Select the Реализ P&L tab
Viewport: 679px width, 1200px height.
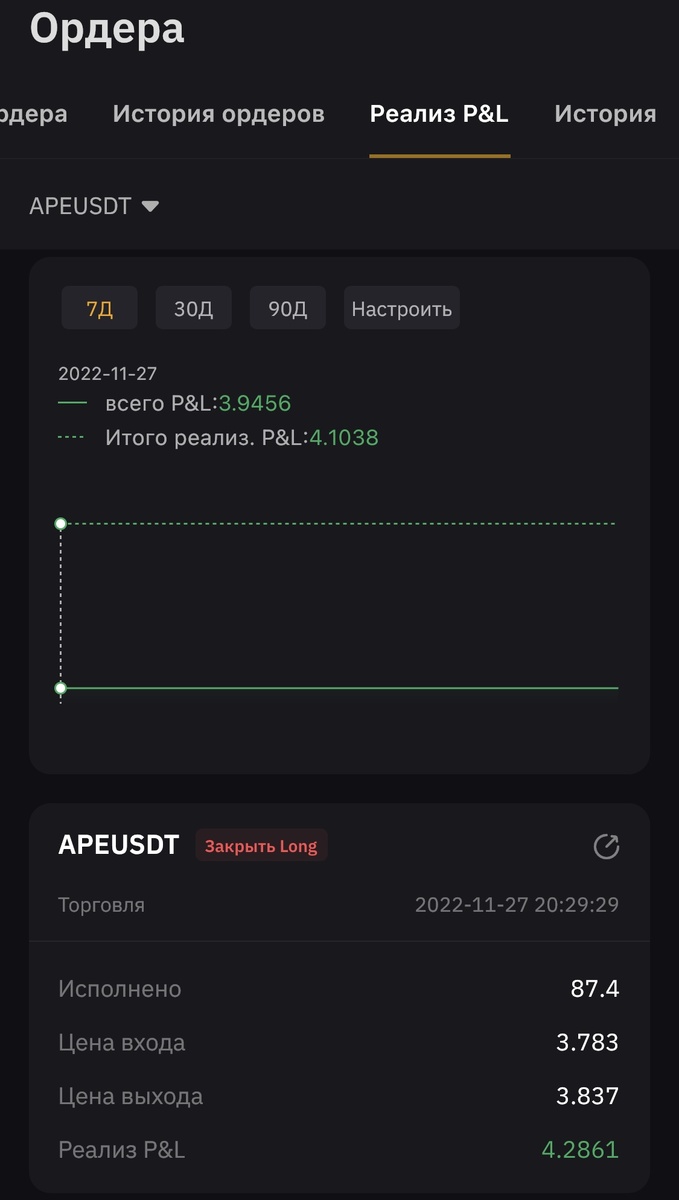tap(439, 114)
